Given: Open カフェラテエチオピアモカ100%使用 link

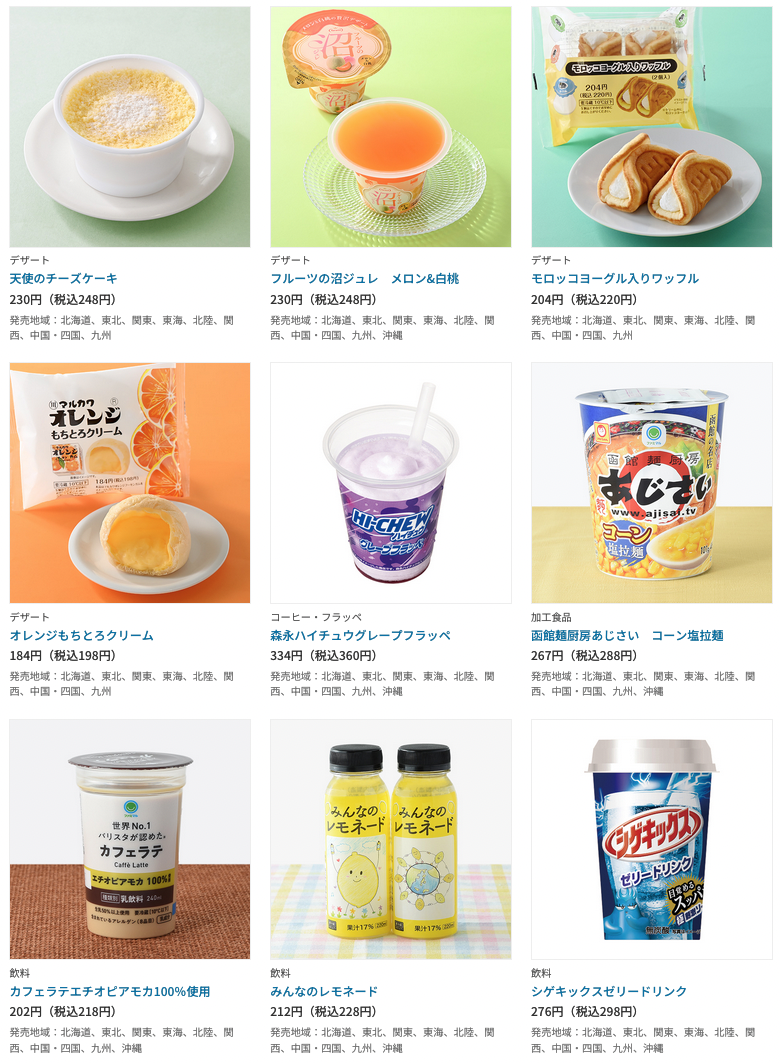Looking at the screenshot, I should coord(110,992).
